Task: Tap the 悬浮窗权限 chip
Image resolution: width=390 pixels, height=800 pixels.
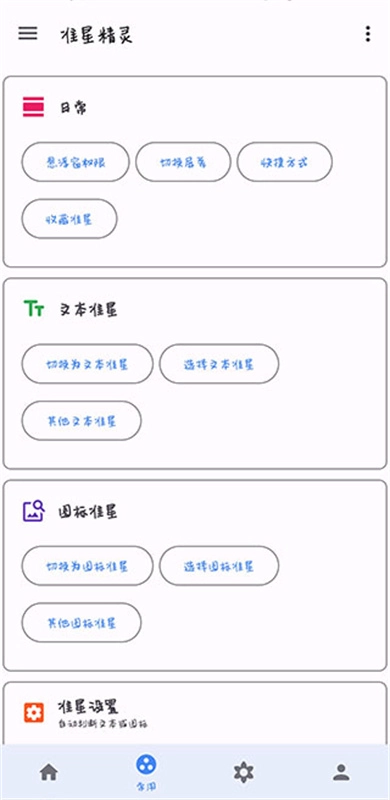Action: pos(75,162)
